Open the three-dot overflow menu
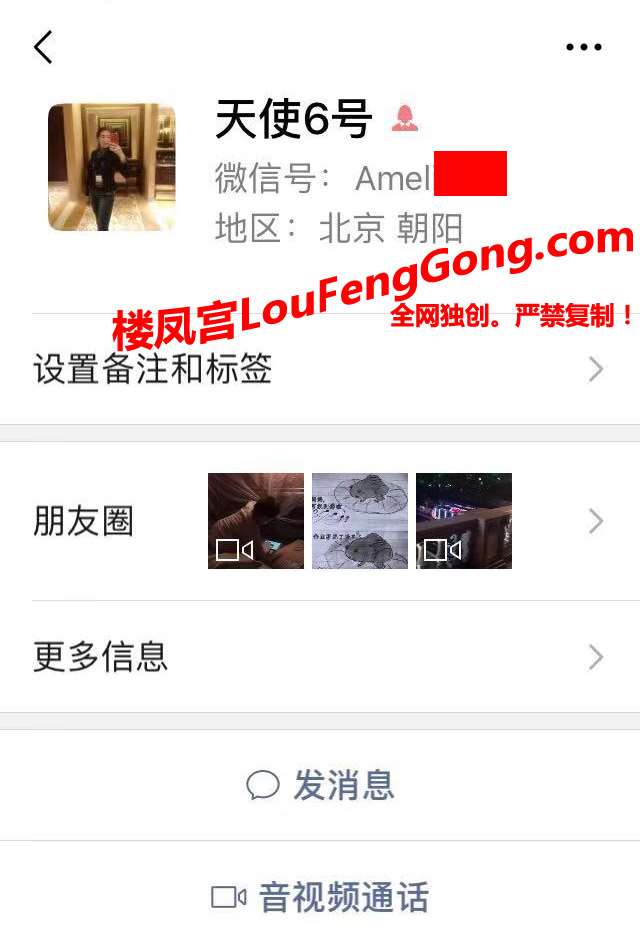640x944 pixels. tap(583, 47)
